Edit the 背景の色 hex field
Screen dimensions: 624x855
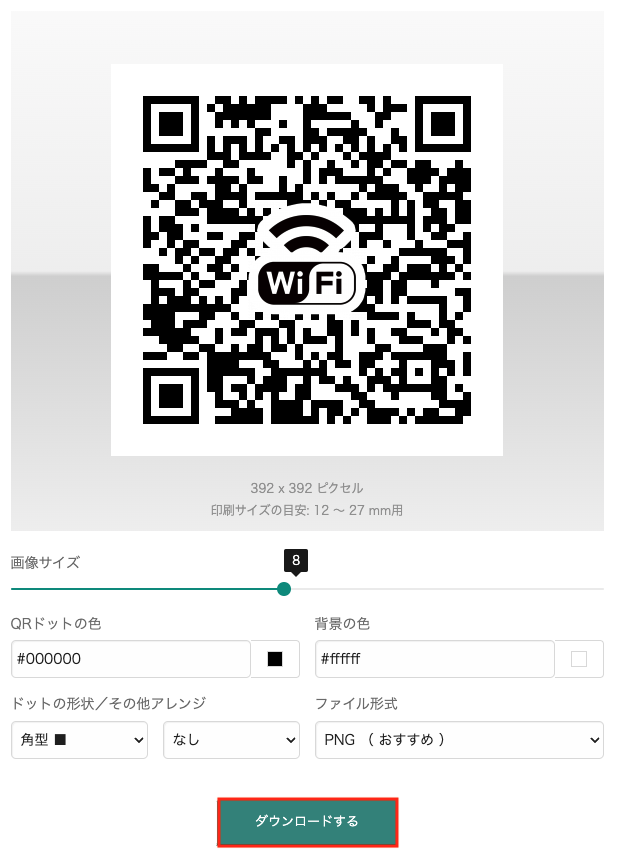pyautogui.click(x=434, y=659)
